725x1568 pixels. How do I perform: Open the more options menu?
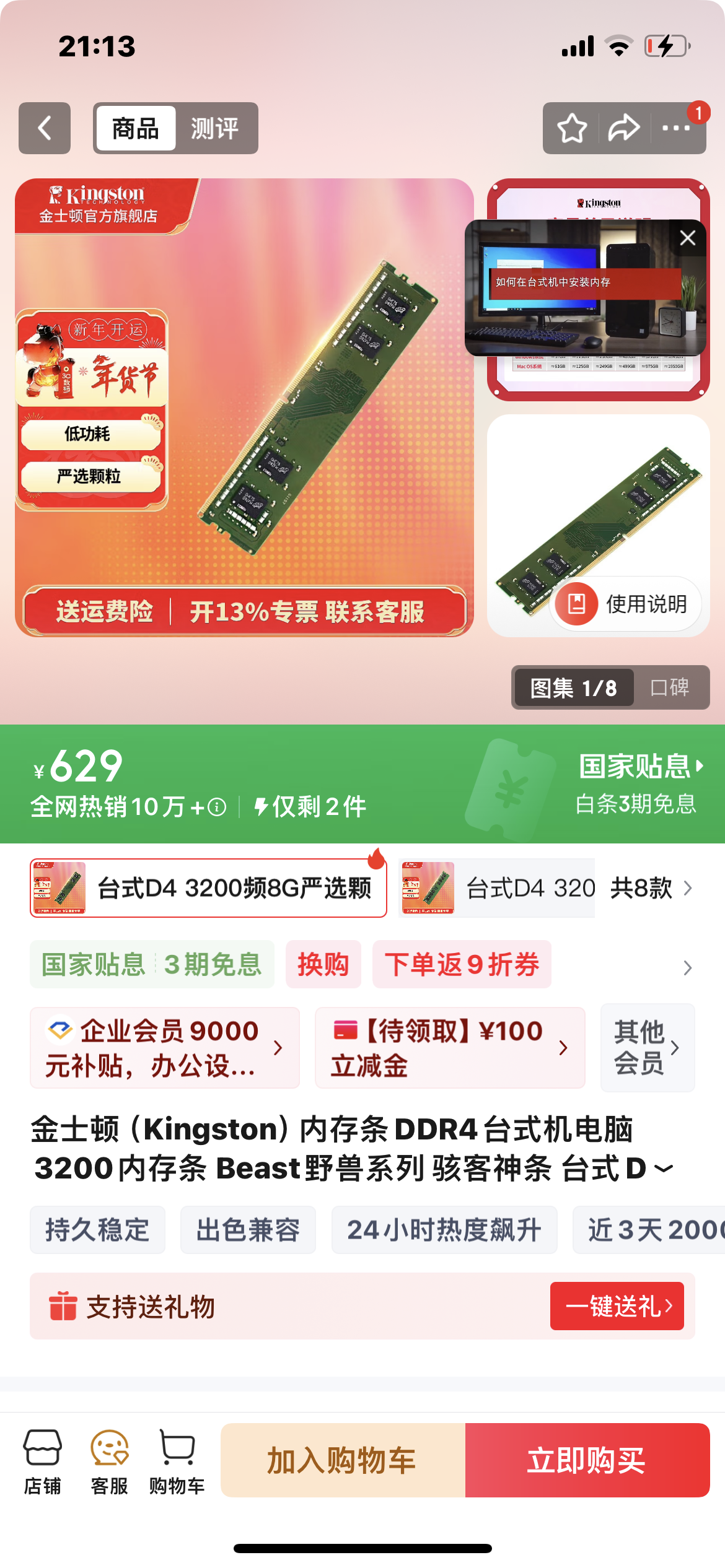click(676, 129)
